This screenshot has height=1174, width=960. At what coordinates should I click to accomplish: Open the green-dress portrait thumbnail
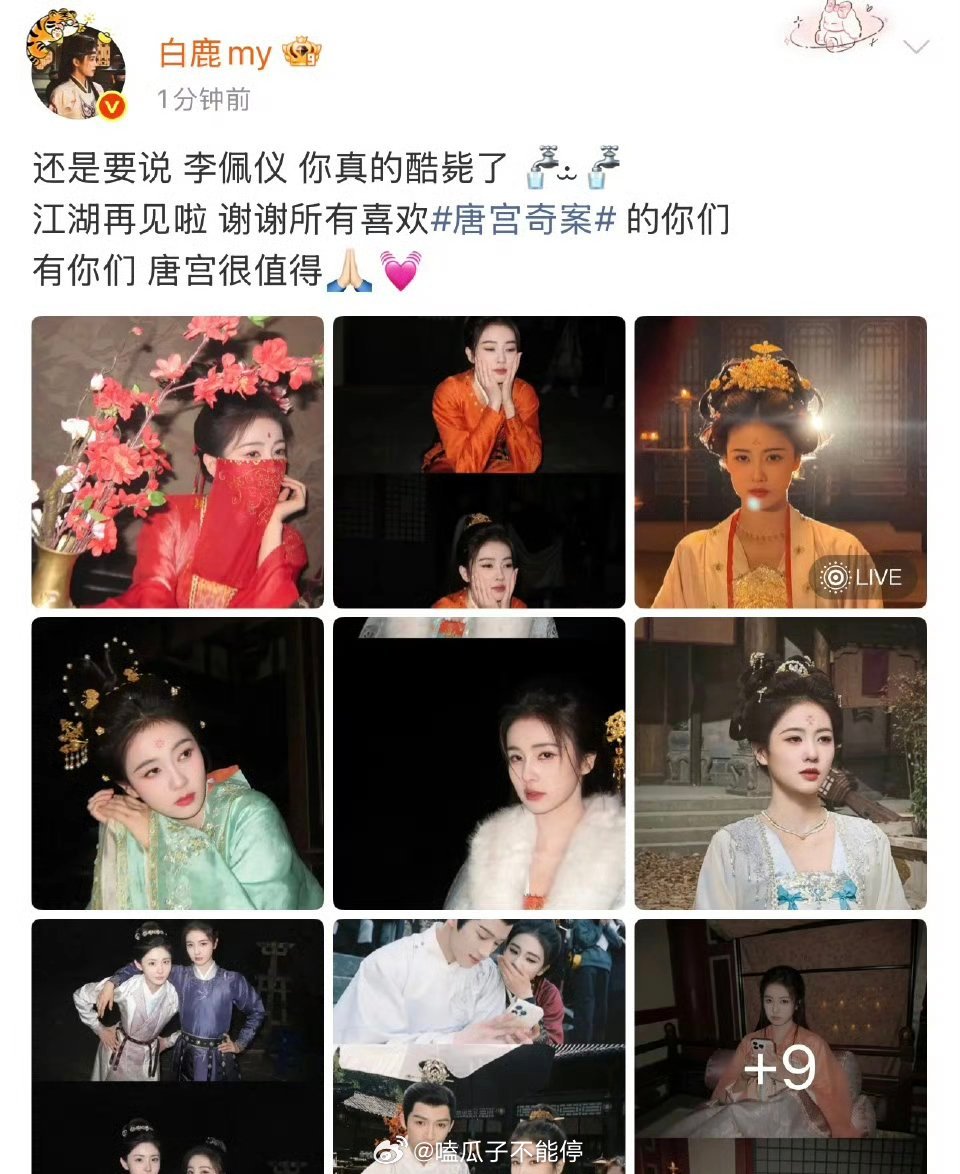tap(177, 762)
